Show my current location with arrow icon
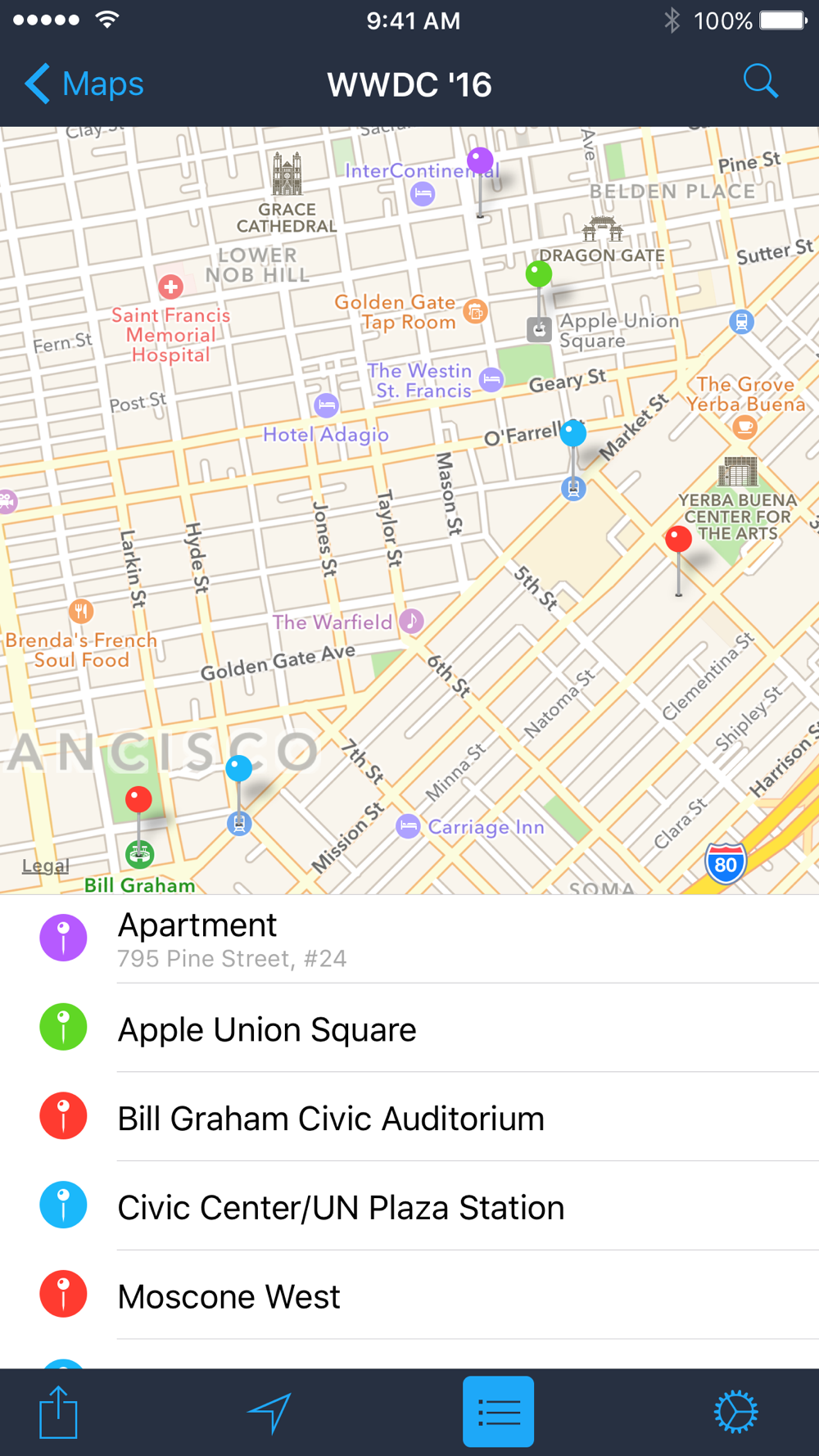 coord(269,1413)
